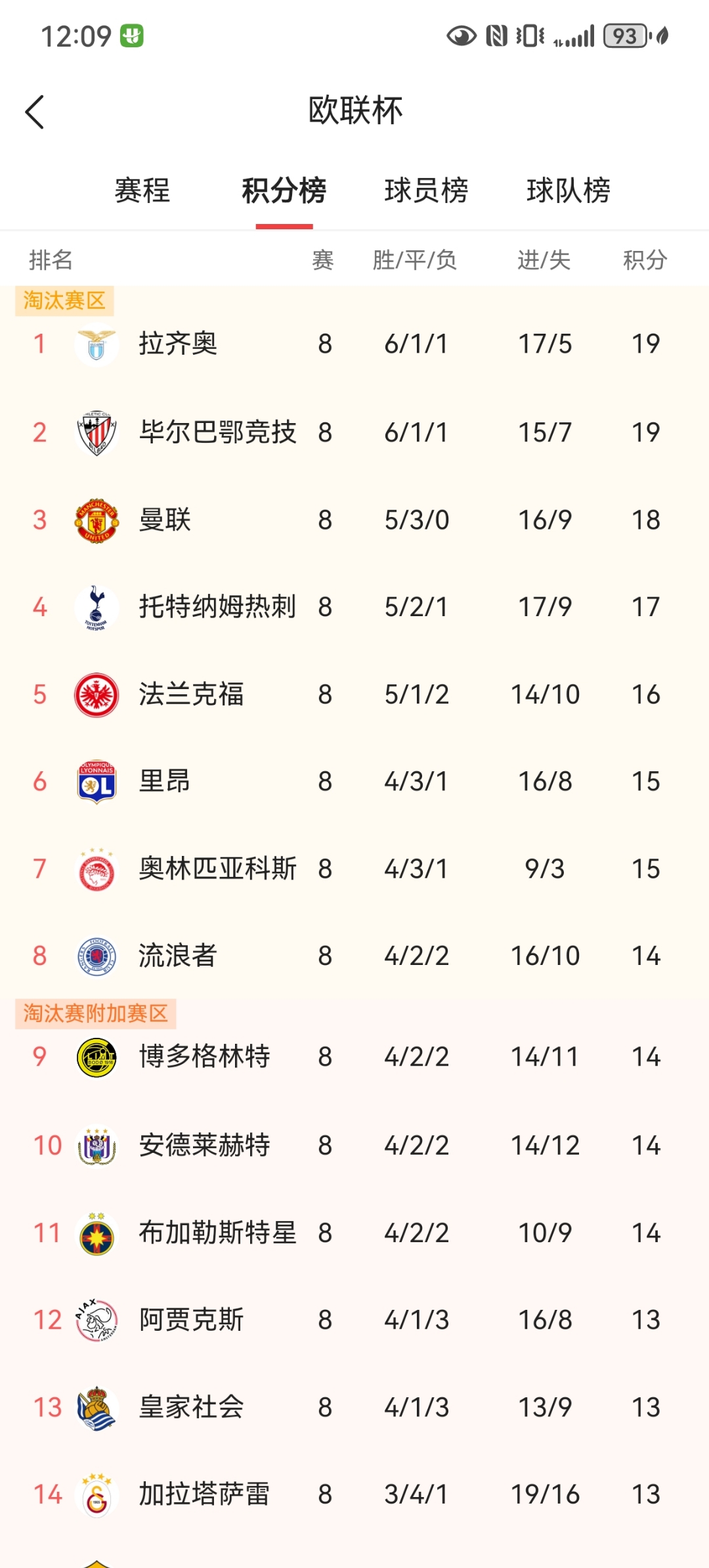709x1568 pixels.
Task: Click the Eintracht Frankfurt logo
Action: point(97,694)
